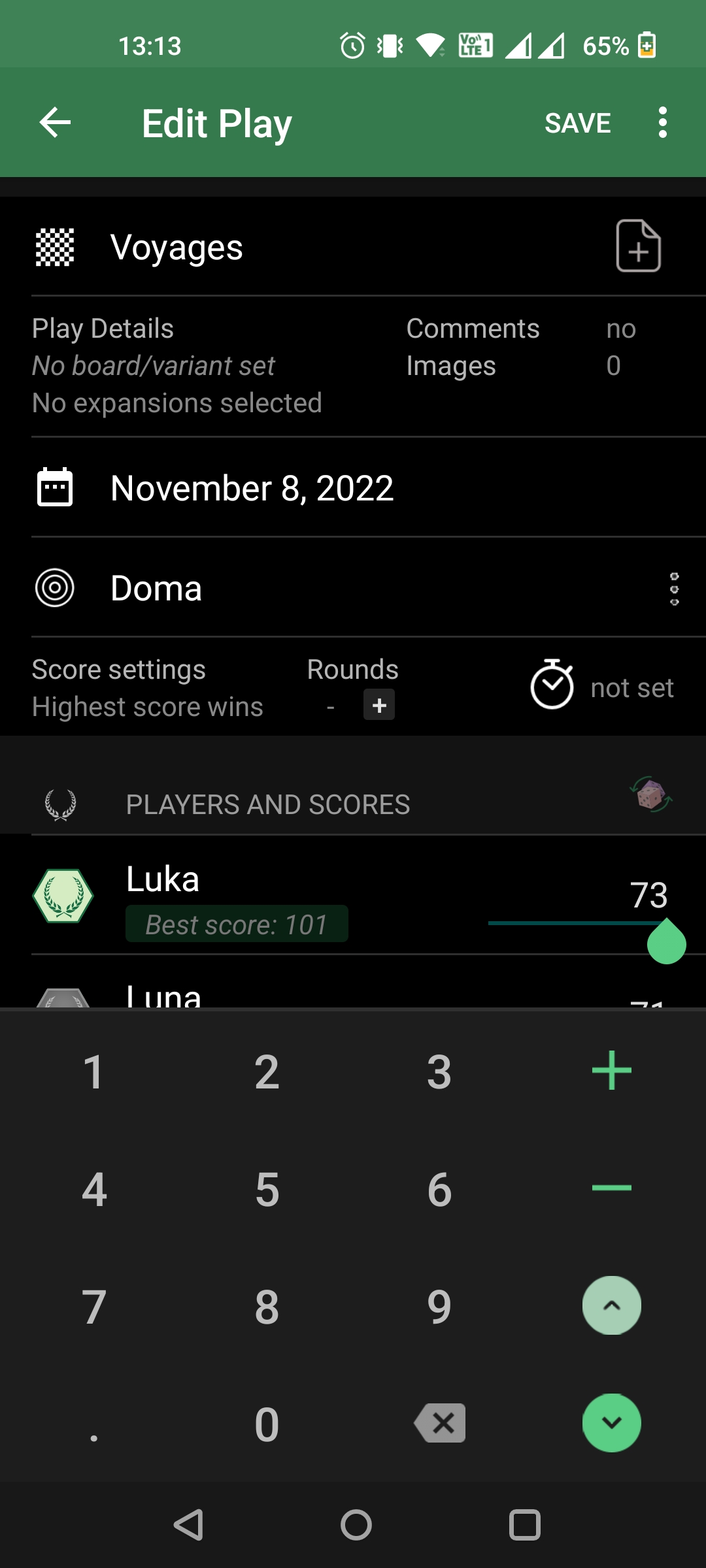Move to previous score with up arrow
The height and width of the screenshot is (1568, 706).
click(x=611, y=1305)
